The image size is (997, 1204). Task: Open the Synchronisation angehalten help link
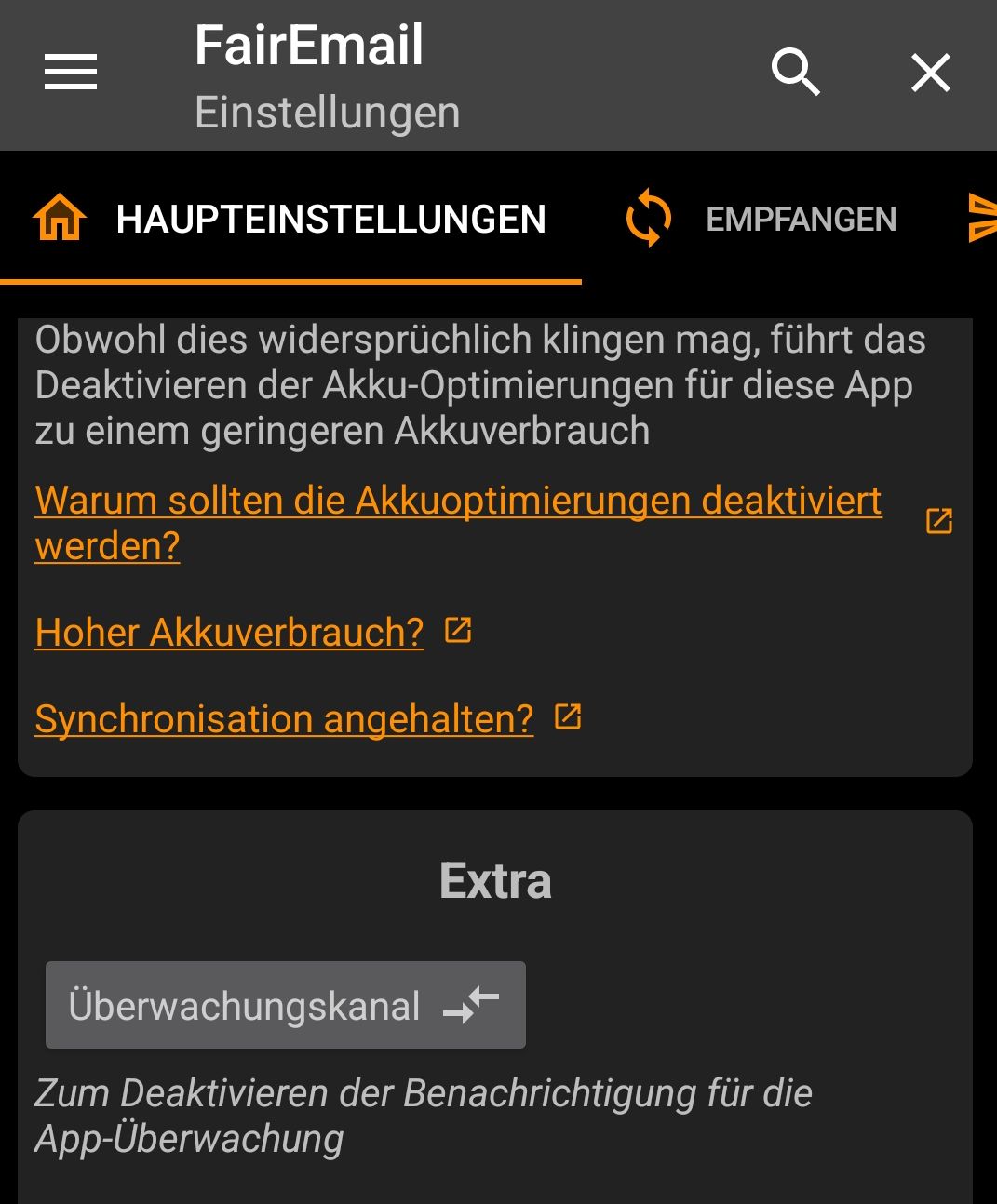[284, 718]
